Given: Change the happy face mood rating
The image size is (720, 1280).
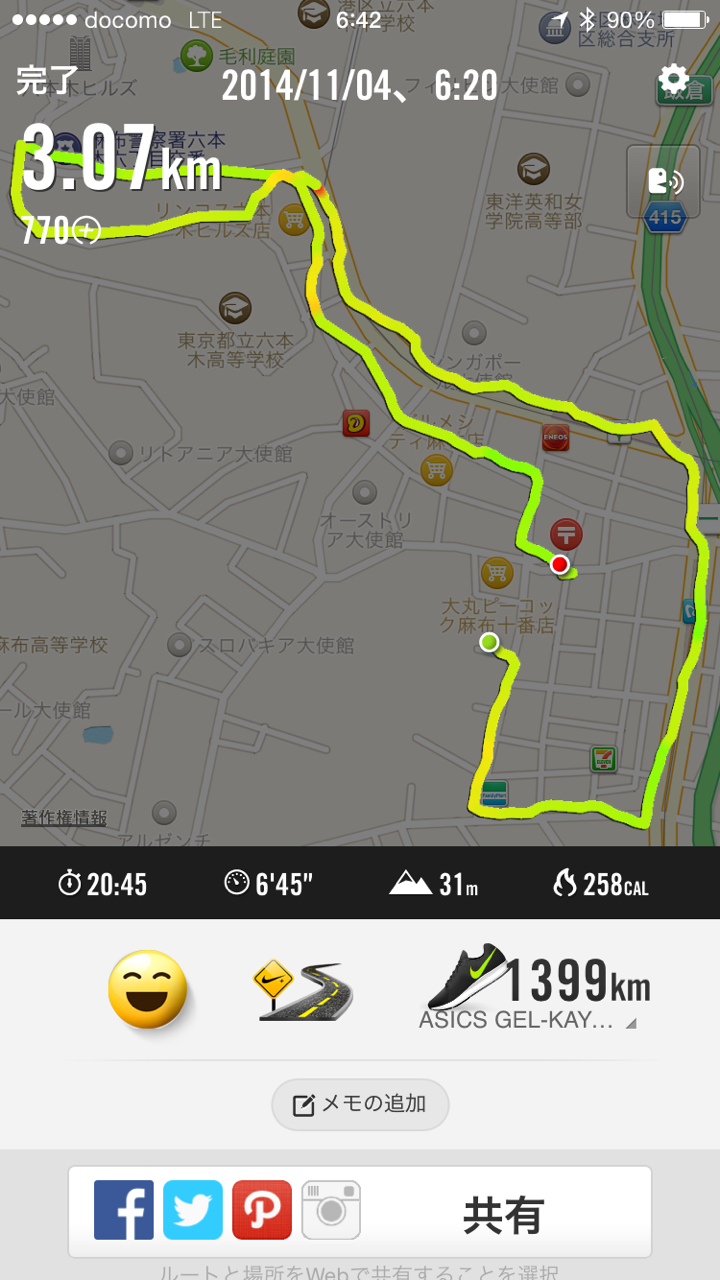Looking at the screenshot, I should tap(148, 989).
